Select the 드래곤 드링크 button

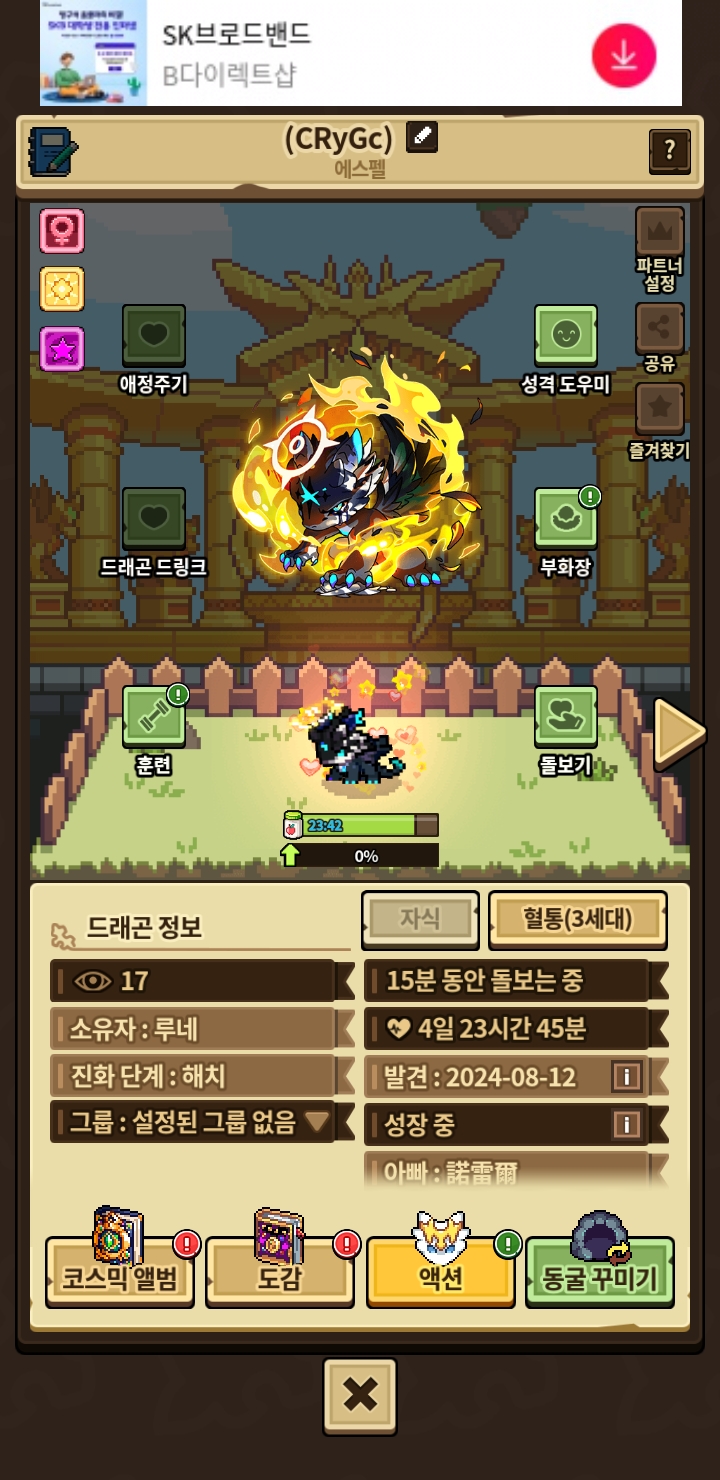tap(154, 519)
